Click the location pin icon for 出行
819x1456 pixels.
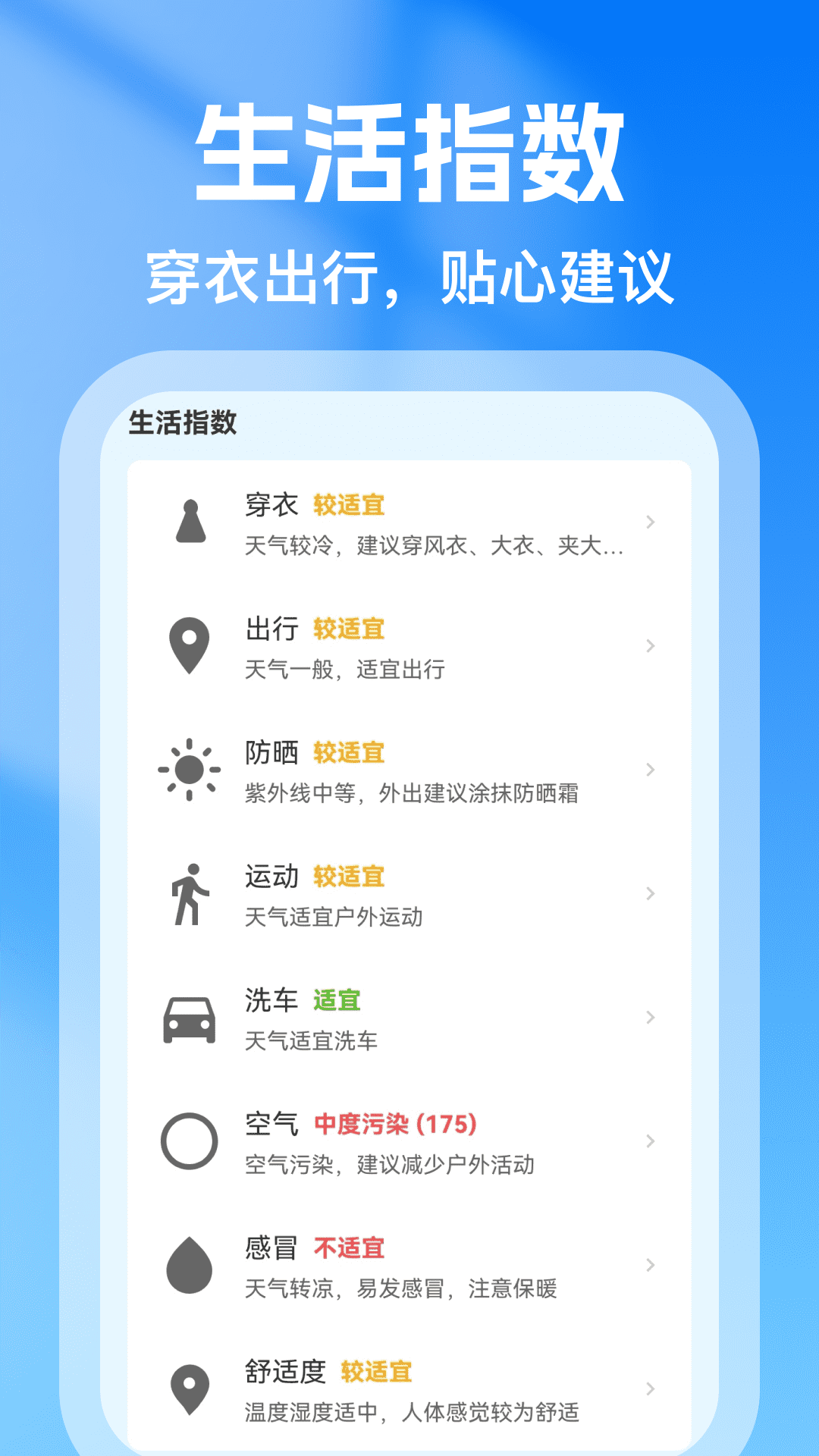[190, 647]
